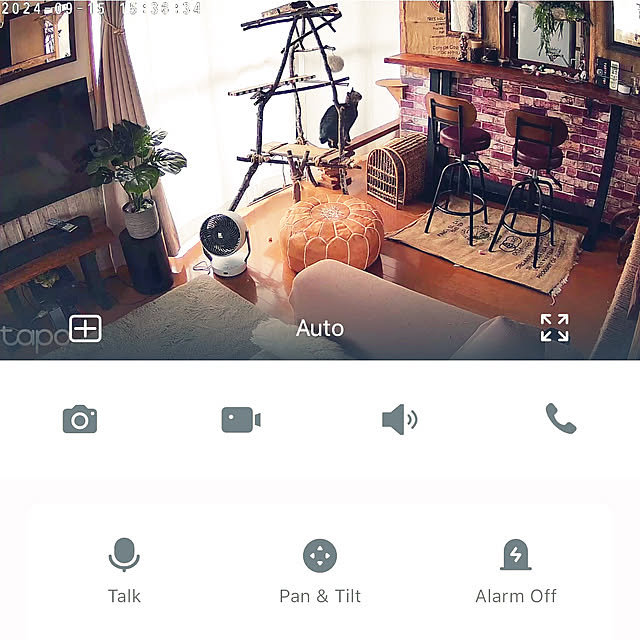Viewport: 640px width, 640px height.
Task: Toggle the Alarm Off button
Action: [516, 570]
